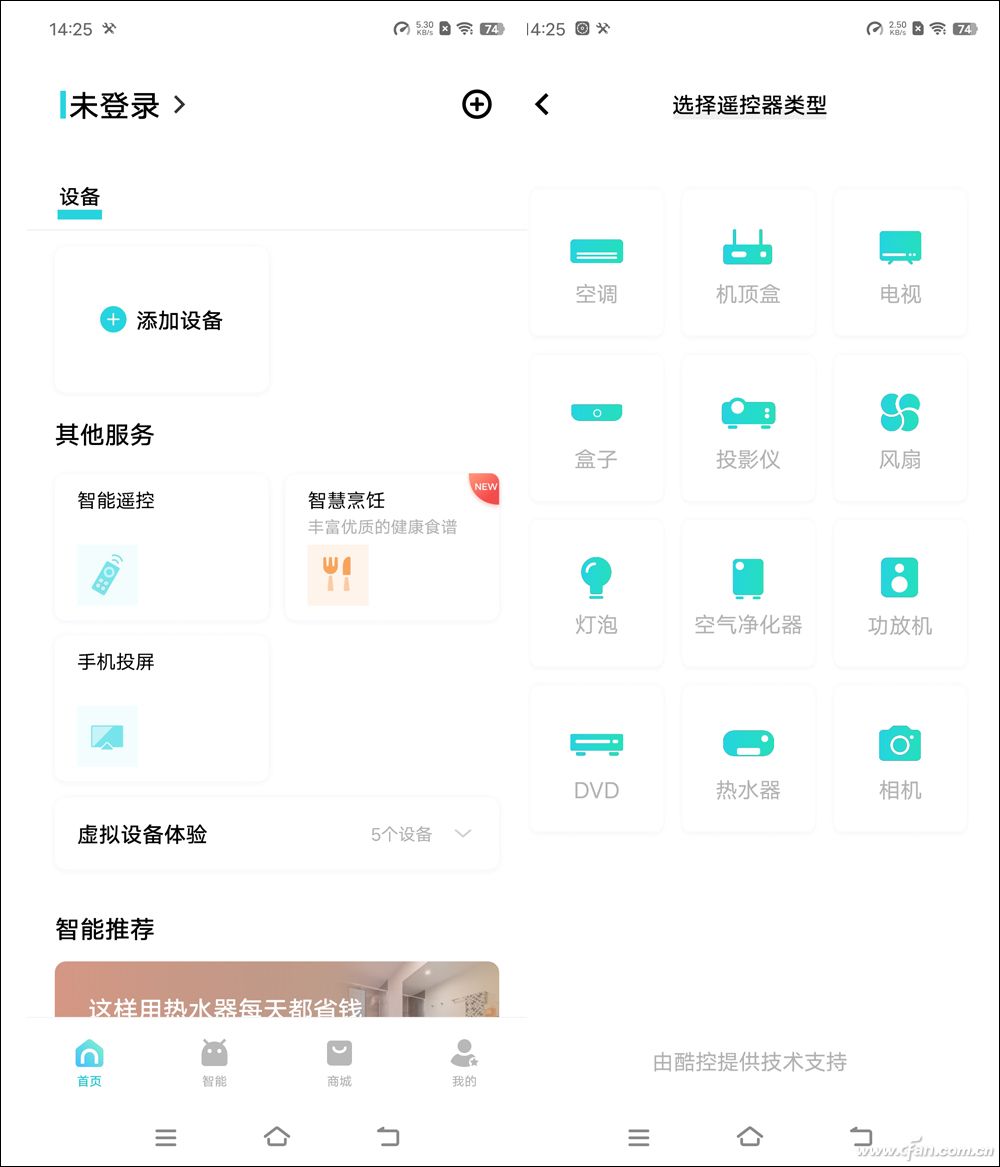Switch to the 我的 tab

tap(464, 1063)
